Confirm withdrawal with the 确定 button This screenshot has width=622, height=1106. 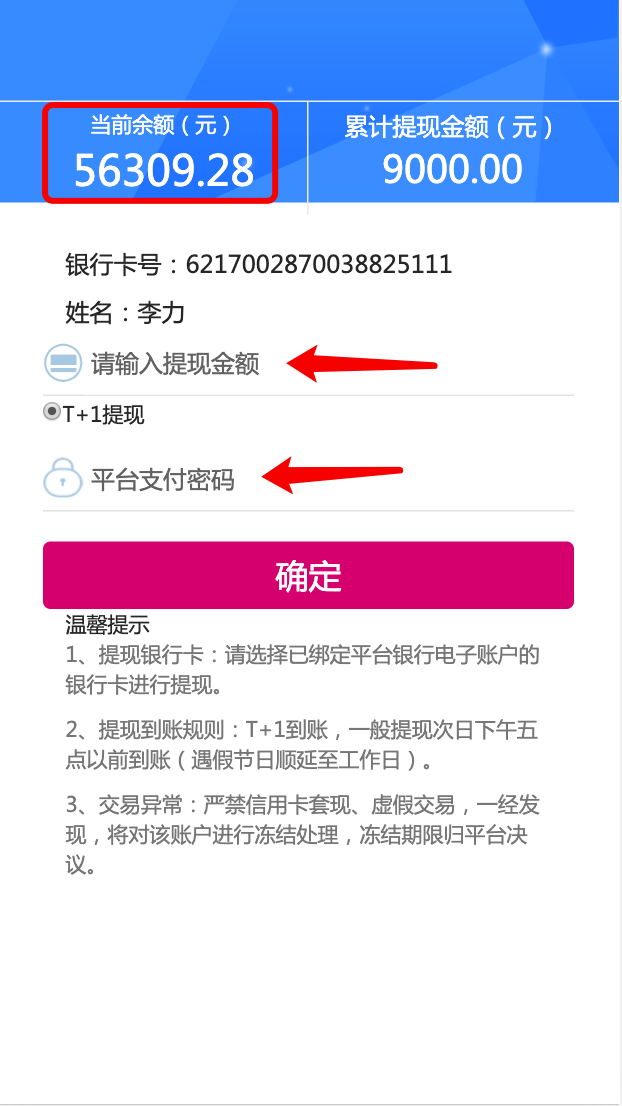[308, 576]
